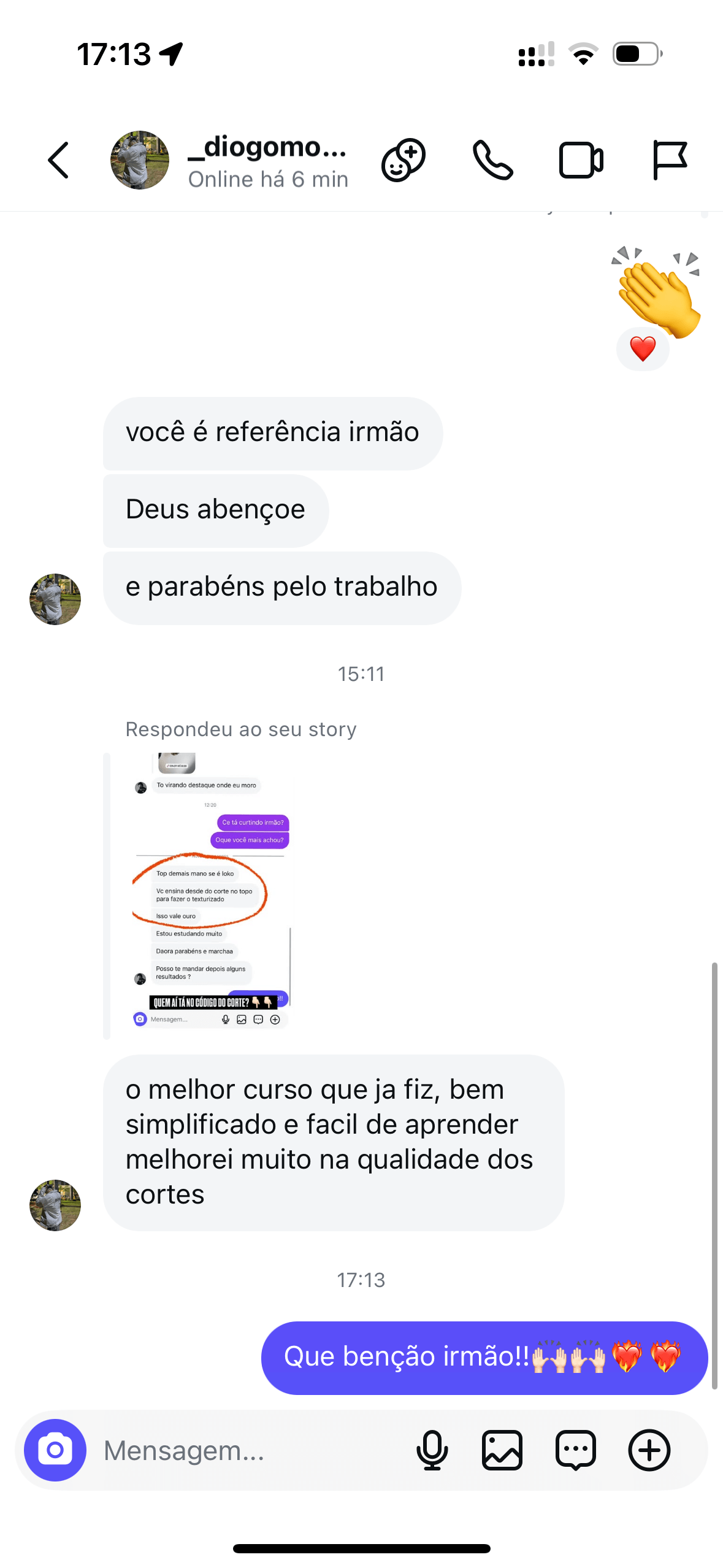Viewport: 723px width, 1568px height.
Task: Open _diogomo... profile from the chat header
Action: (267, 161)
